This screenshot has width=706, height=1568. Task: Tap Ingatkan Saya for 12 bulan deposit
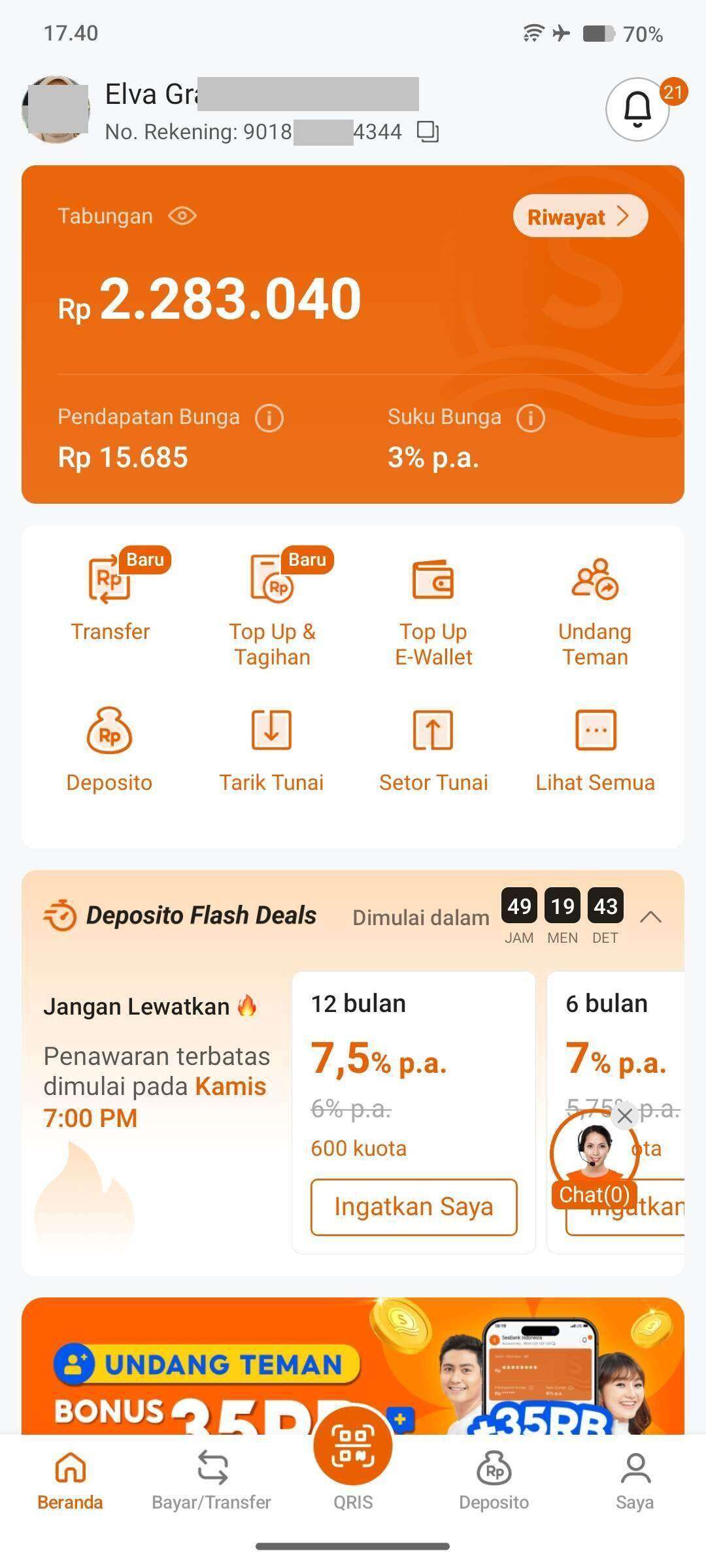pos(414,1207)
